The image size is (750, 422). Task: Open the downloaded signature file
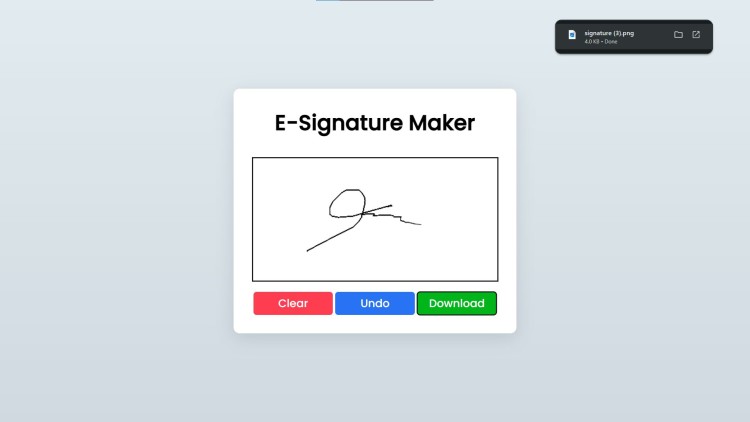pyautogui.click(x=696, y=34)
